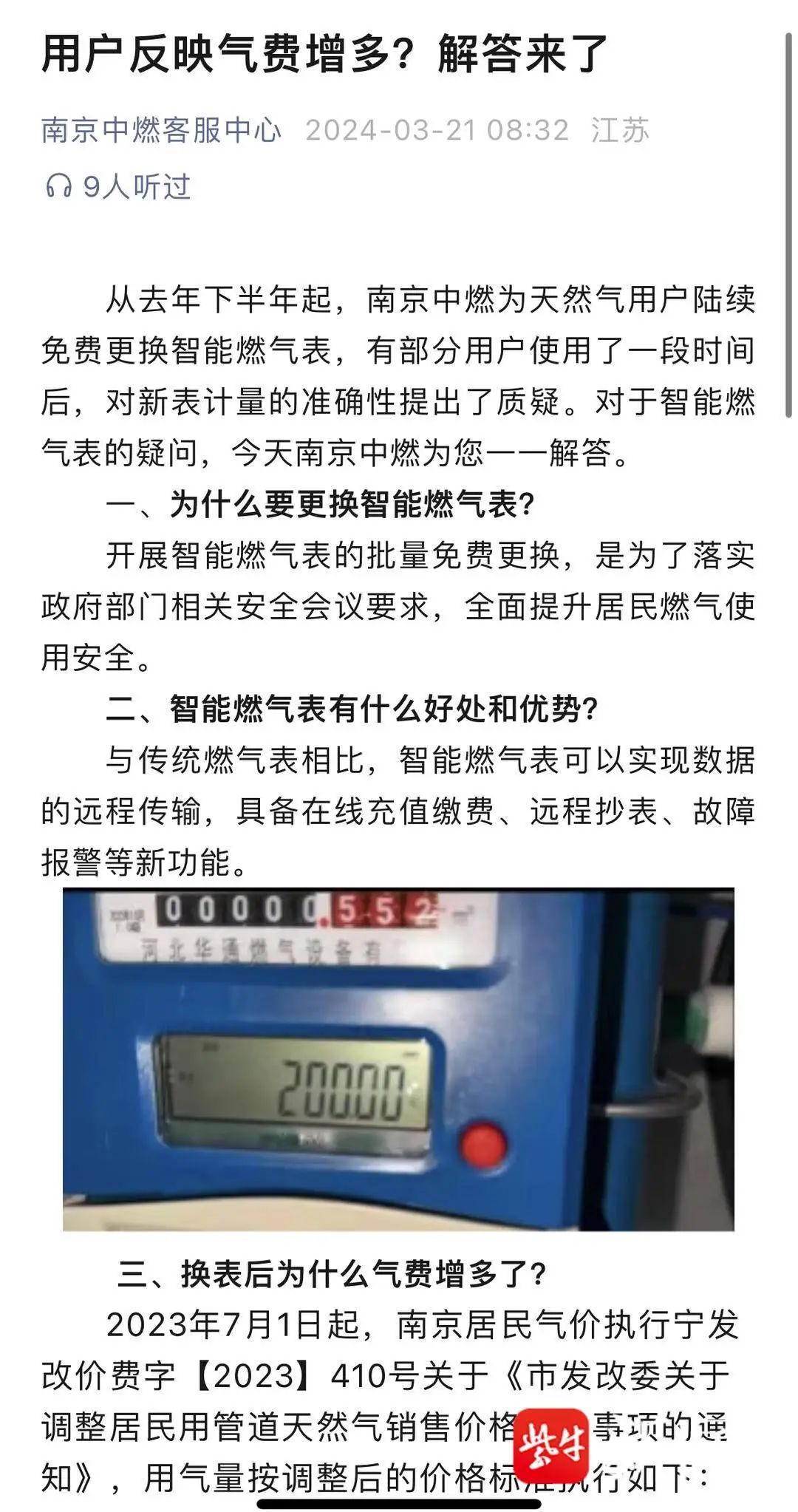798x1512 pixels.
Task: Open the 南京中燃客服中心 account page
Action: coord(161,130)
